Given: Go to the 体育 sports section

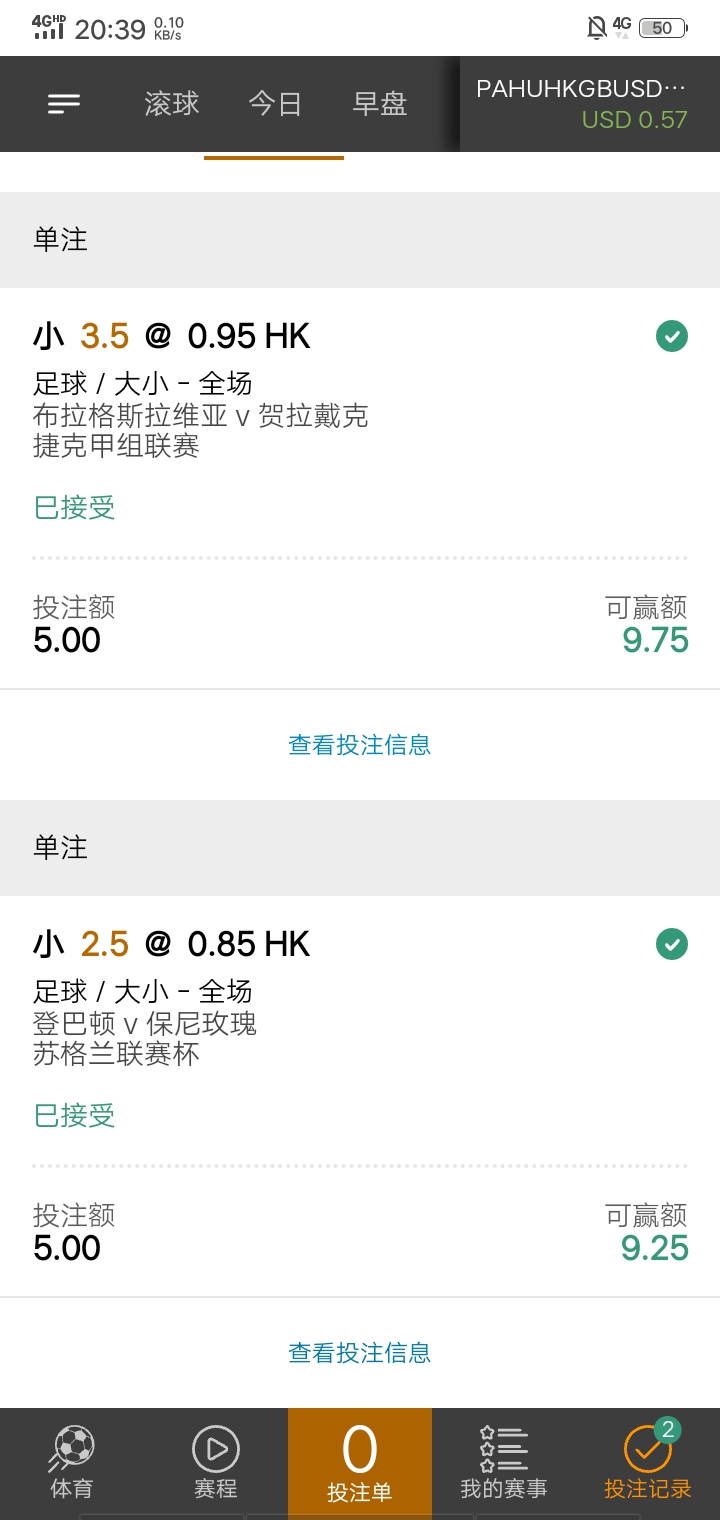Looking at the screenshot, I should click(72, 1462).
